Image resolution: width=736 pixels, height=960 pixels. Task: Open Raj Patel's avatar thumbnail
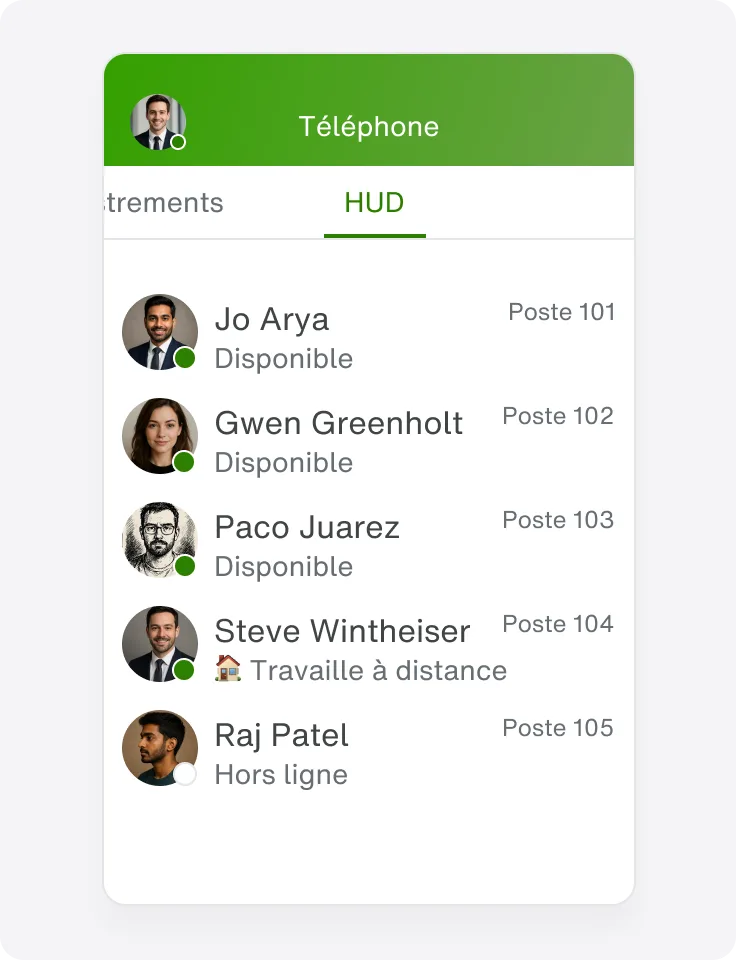pos(160,748)
